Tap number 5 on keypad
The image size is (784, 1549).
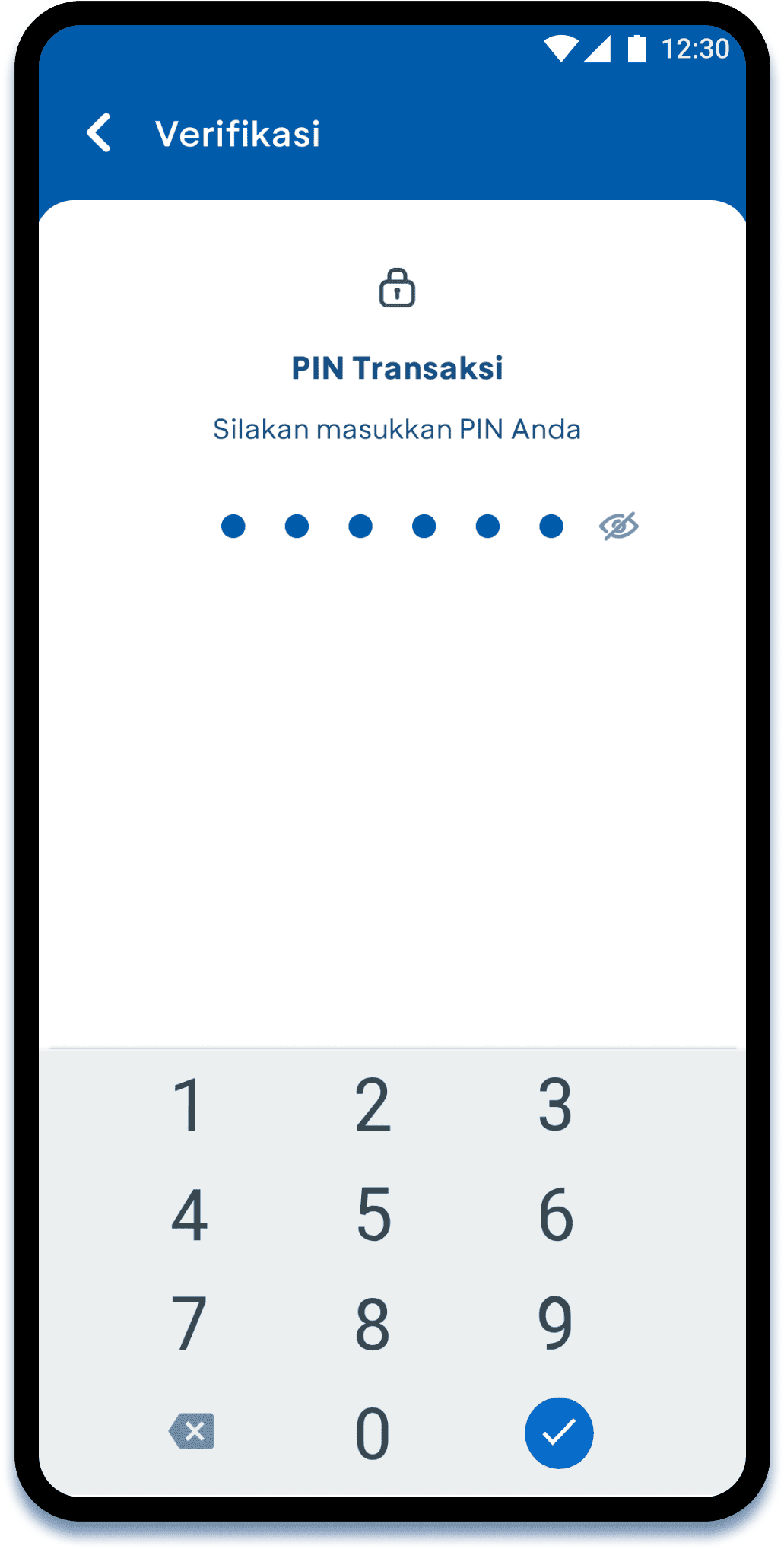[x=373, y=1215]
